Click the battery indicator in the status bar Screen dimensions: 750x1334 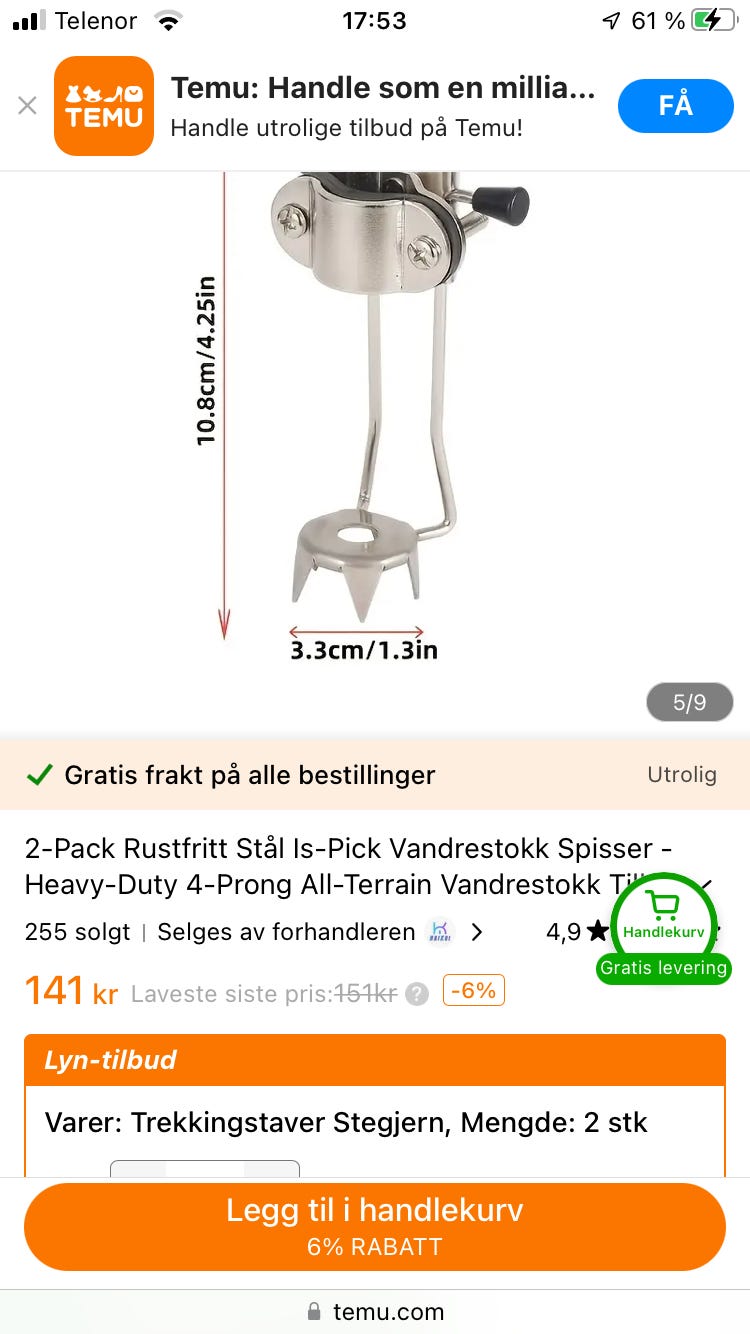[x=713, y=20]
